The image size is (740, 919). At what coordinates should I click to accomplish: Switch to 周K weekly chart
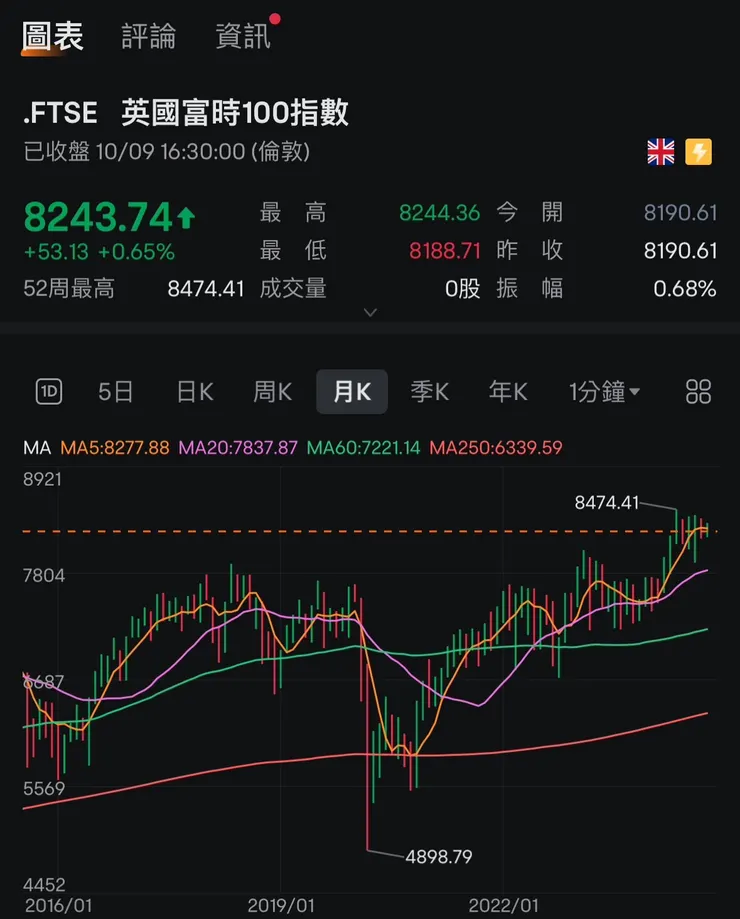(x=271, y=392)
